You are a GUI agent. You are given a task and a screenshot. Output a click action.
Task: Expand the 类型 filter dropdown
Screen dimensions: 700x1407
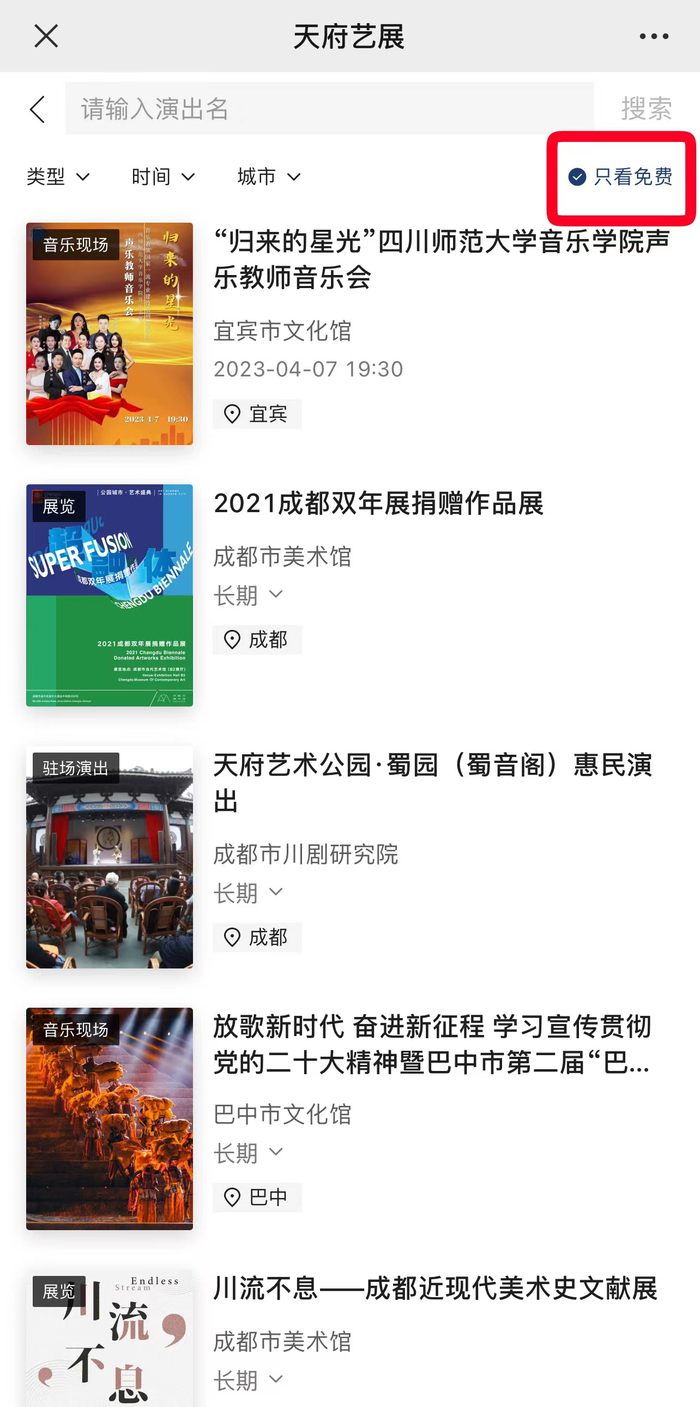[x=58, y=177]
